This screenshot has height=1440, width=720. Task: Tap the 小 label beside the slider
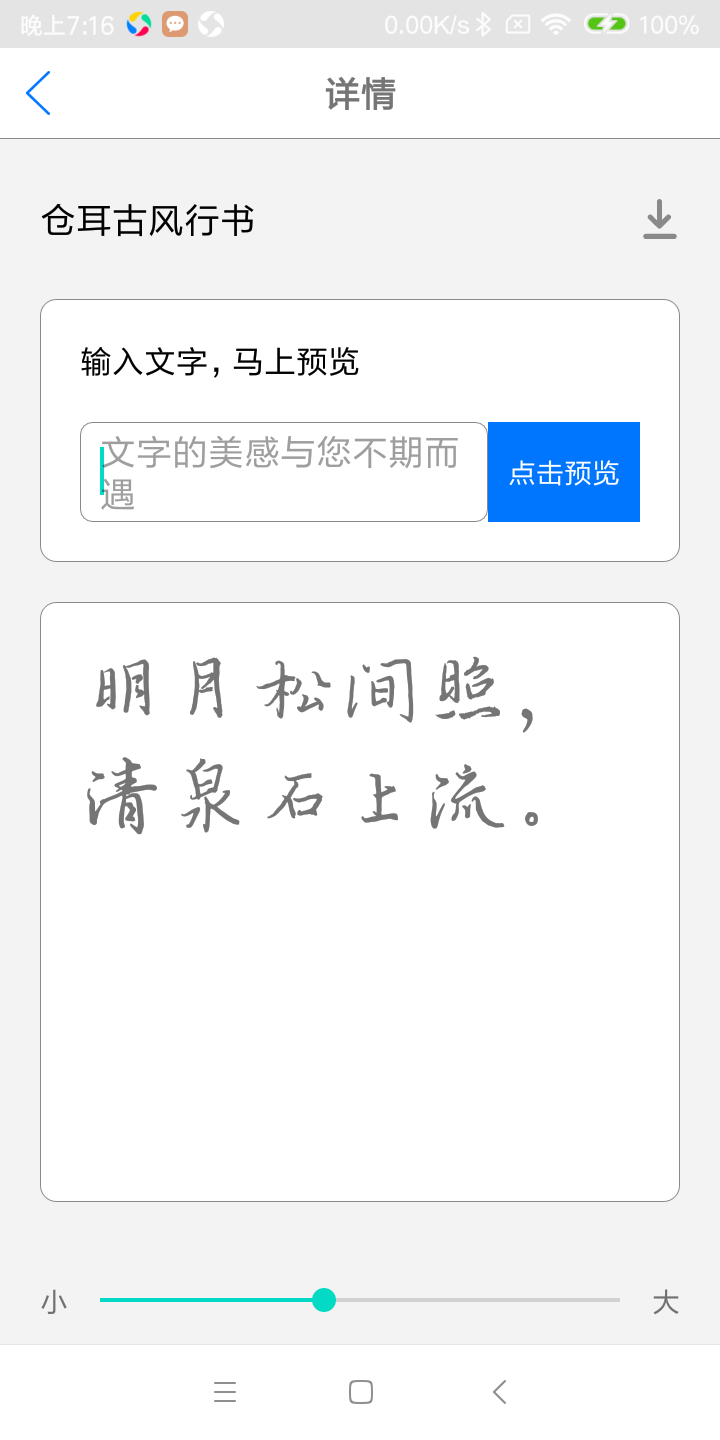(53, 1301)
